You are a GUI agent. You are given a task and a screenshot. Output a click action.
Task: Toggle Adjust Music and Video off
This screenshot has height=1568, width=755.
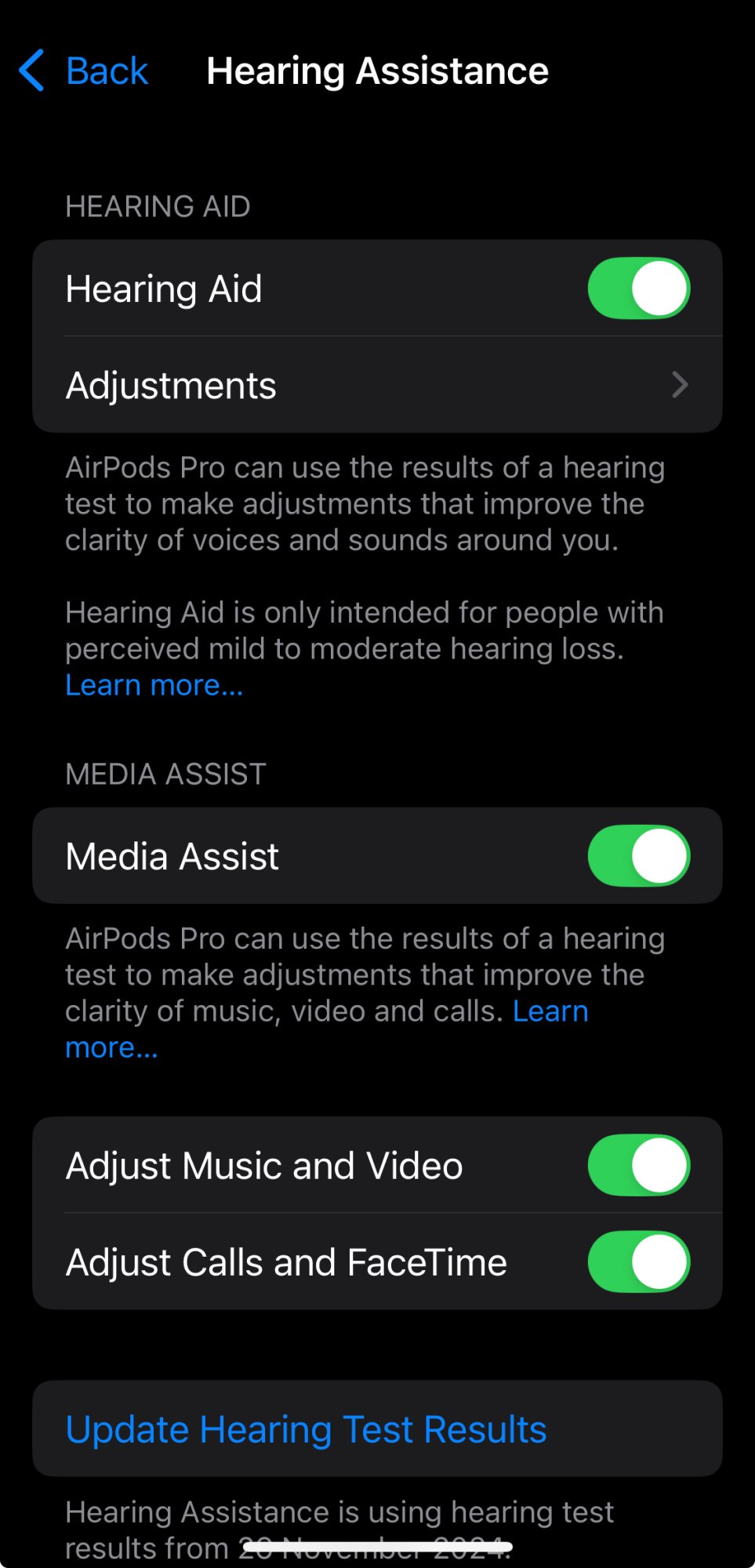point(638,1166)
